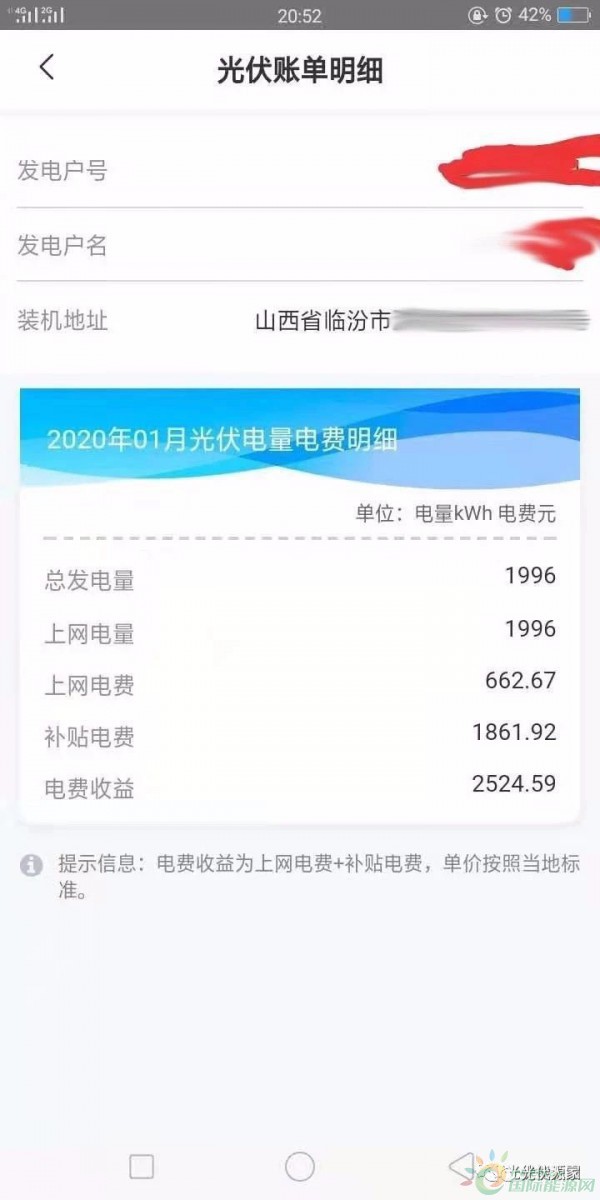Open recent apps via square button
This screenshot has width=600, height=1200.
click(x=142, y=1166)
